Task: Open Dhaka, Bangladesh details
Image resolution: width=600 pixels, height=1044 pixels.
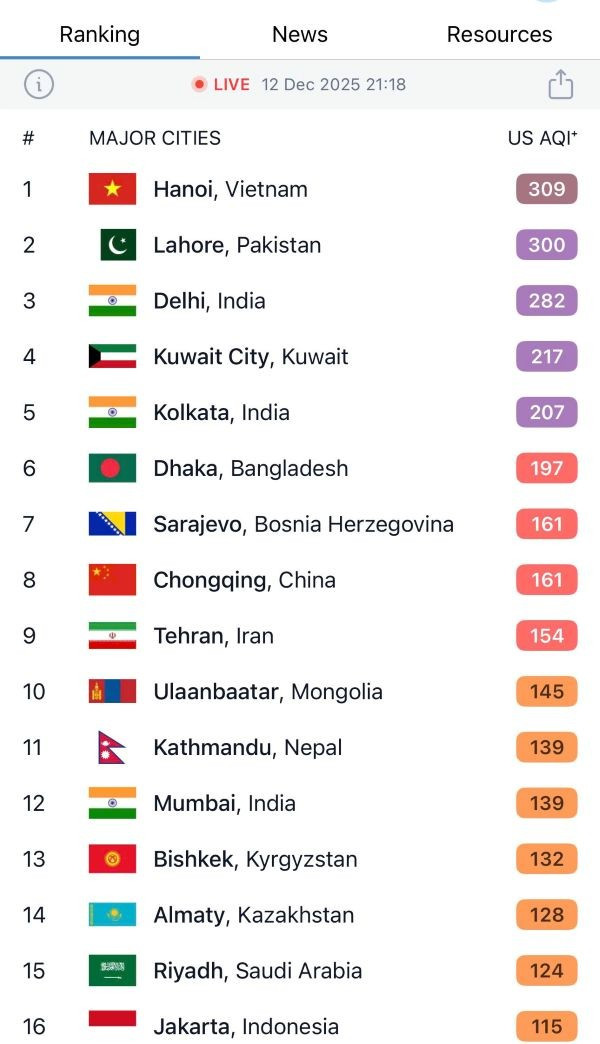Action: click(250, 468)
